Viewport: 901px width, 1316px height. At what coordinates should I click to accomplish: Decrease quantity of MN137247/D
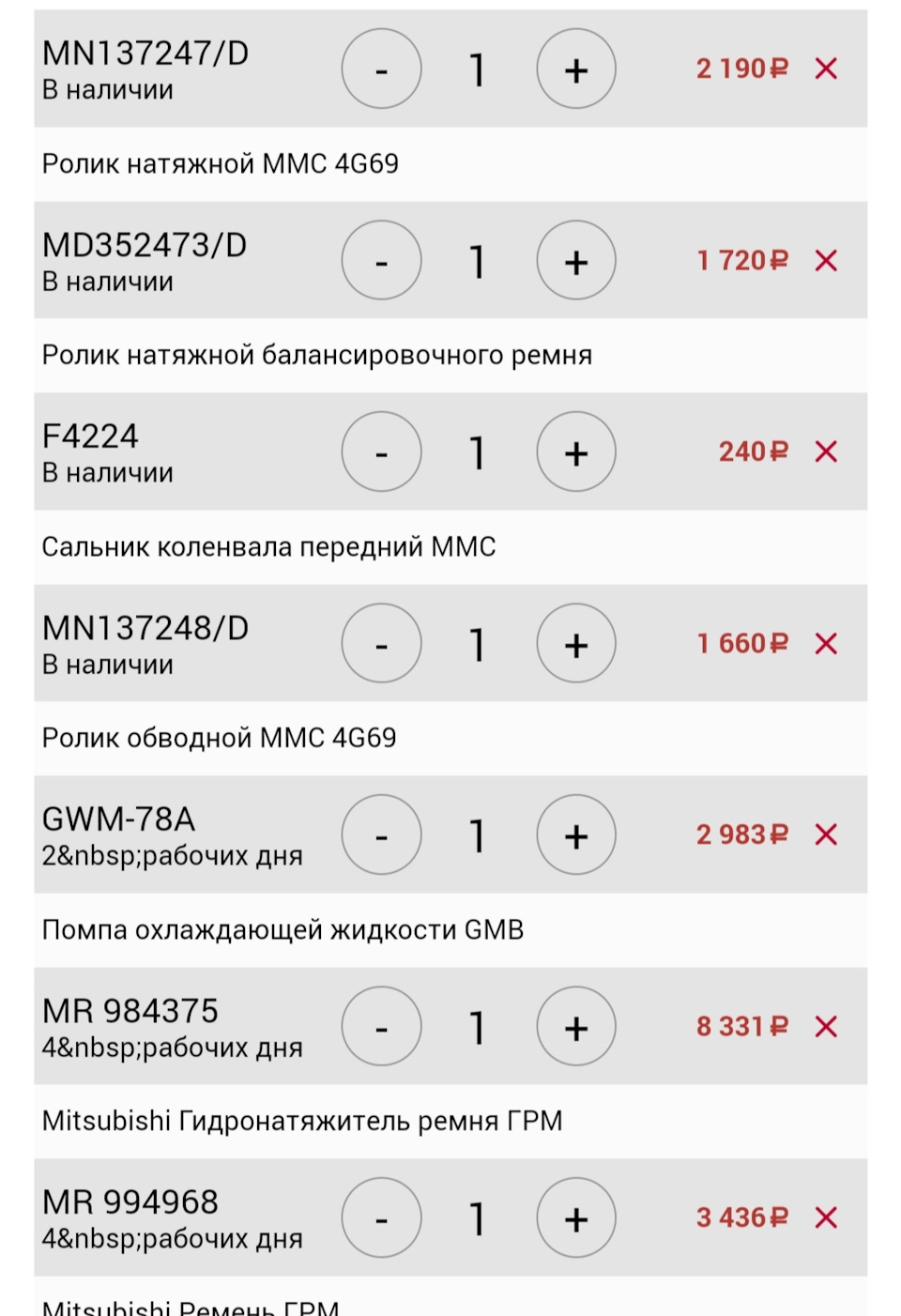(x=381, y=69)
